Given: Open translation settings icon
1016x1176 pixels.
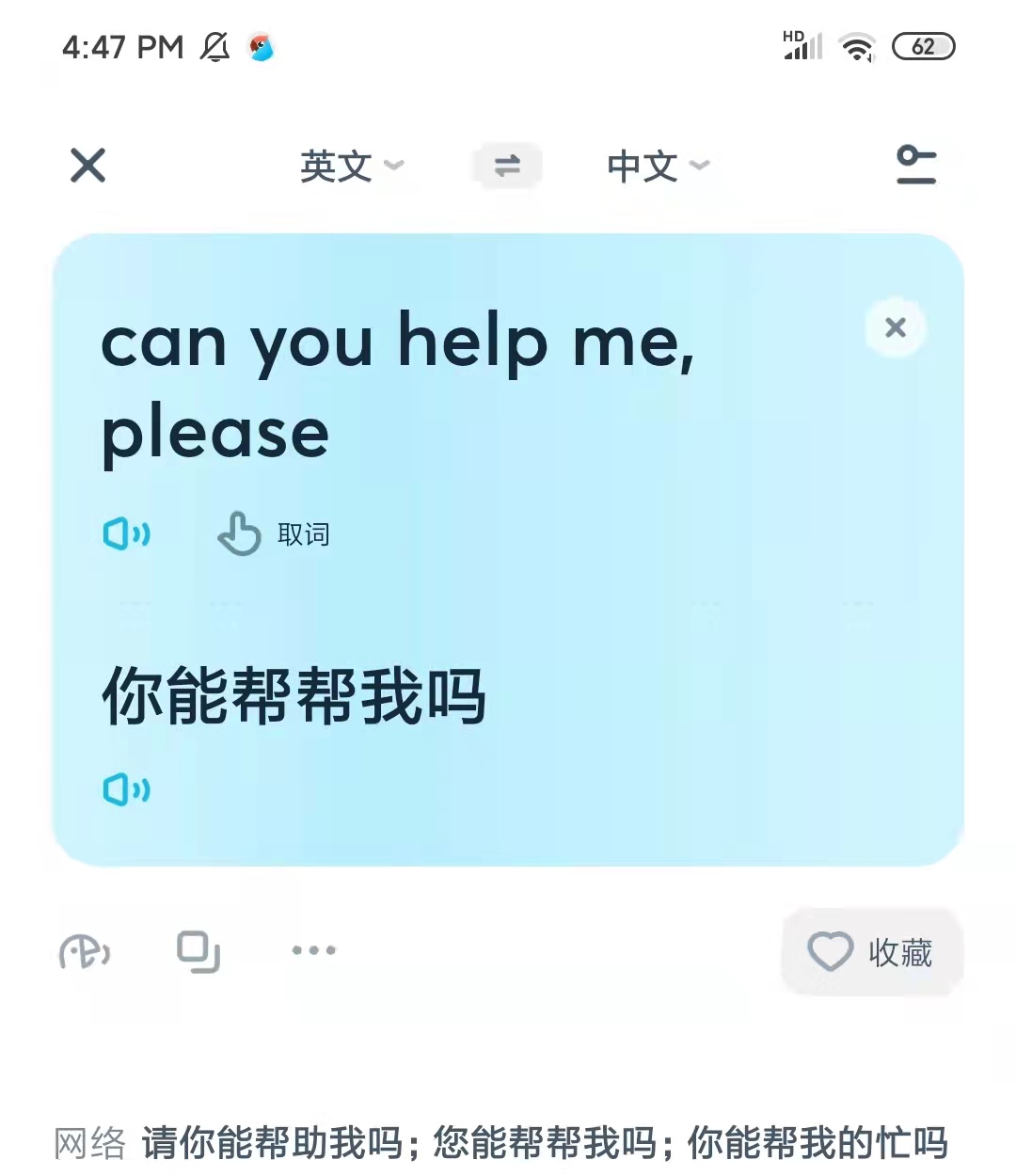Looking at the screenshot, I should click(x=915, y=166).
